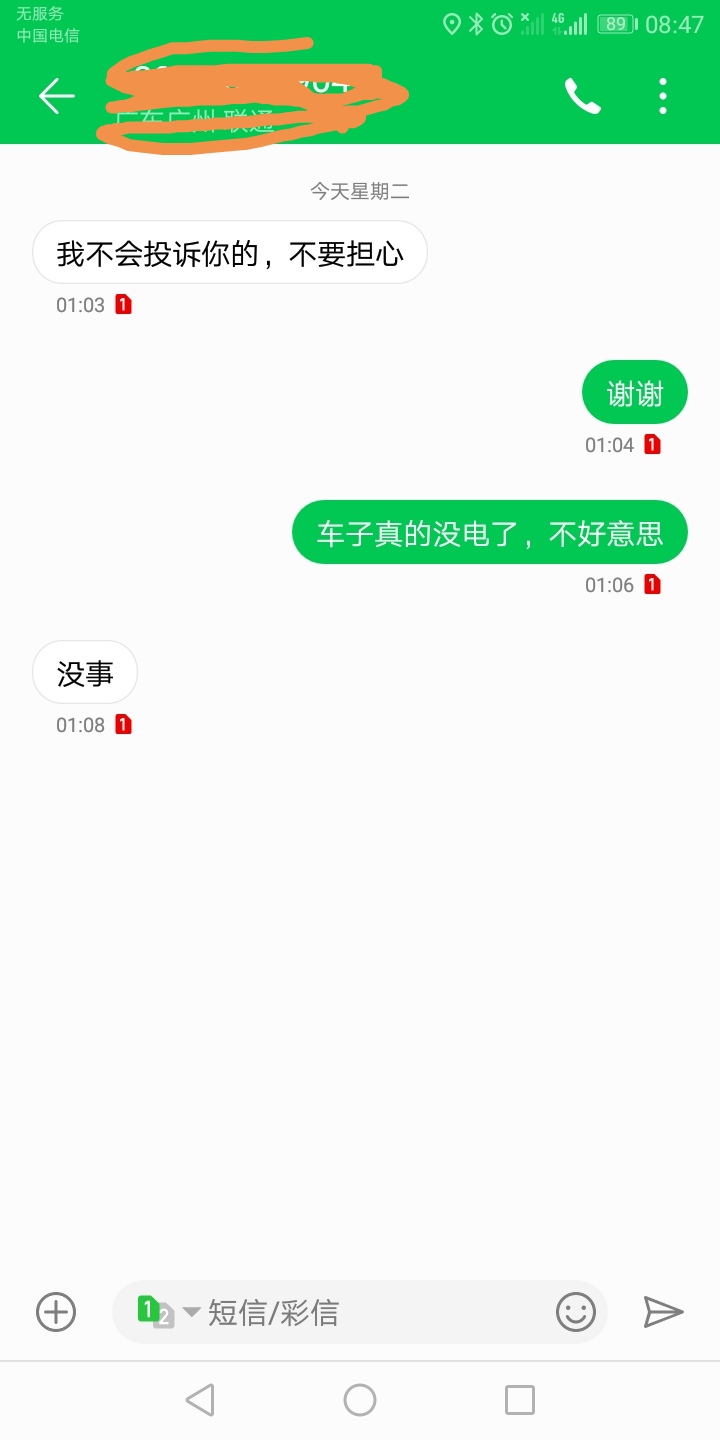
Task: Open the emoji smiley picker
Action: pyautogui.click(x=575, y=1312)
